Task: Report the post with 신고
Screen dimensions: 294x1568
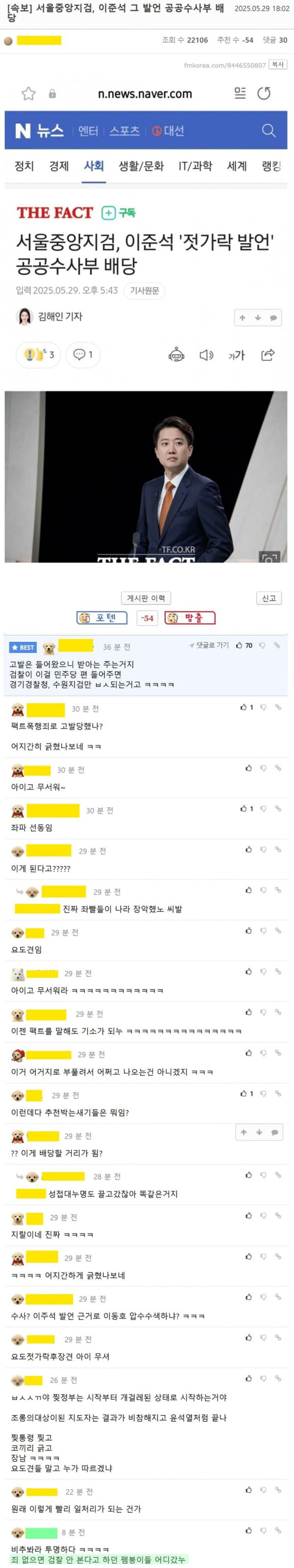Action: click(x=269, y=597)
